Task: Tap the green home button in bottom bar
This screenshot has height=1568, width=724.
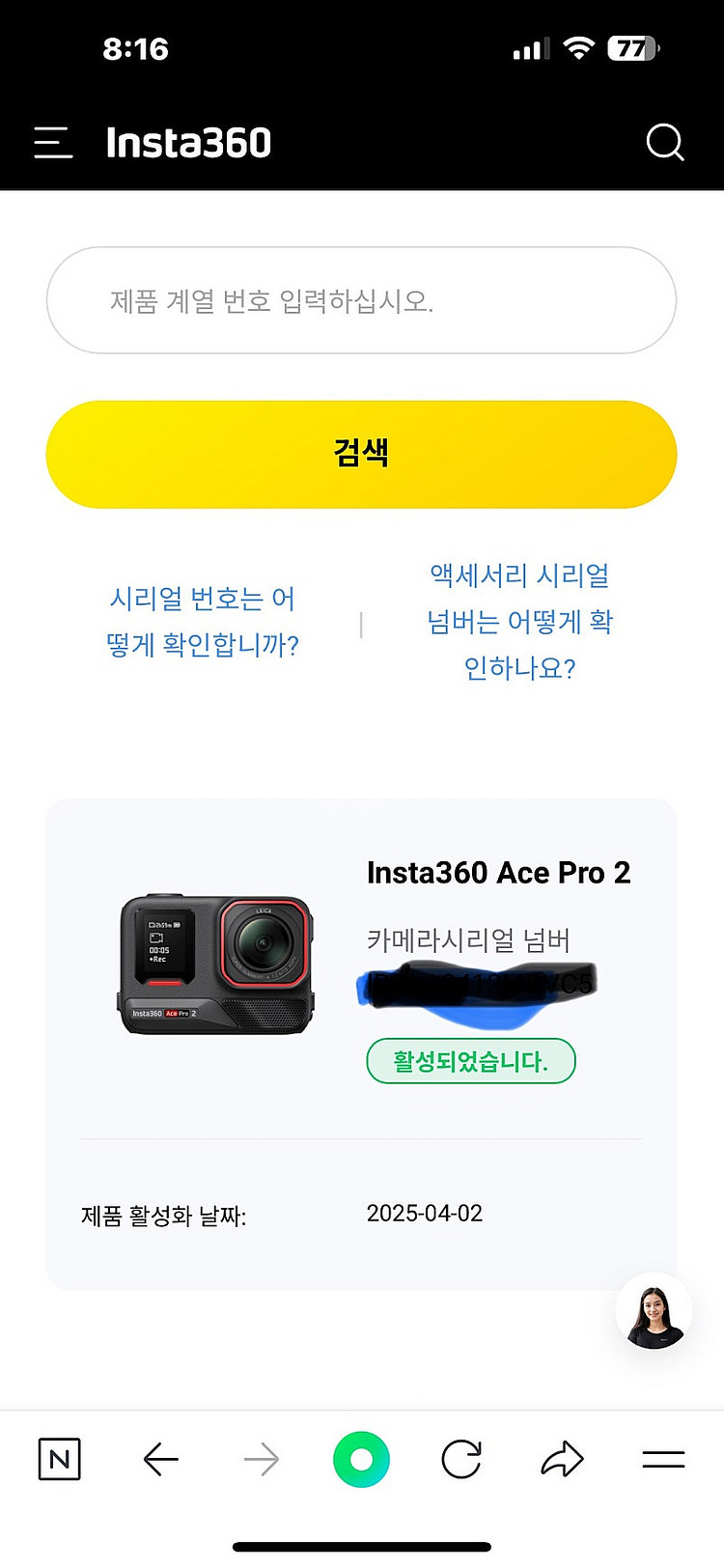Action: point(362,1460)
